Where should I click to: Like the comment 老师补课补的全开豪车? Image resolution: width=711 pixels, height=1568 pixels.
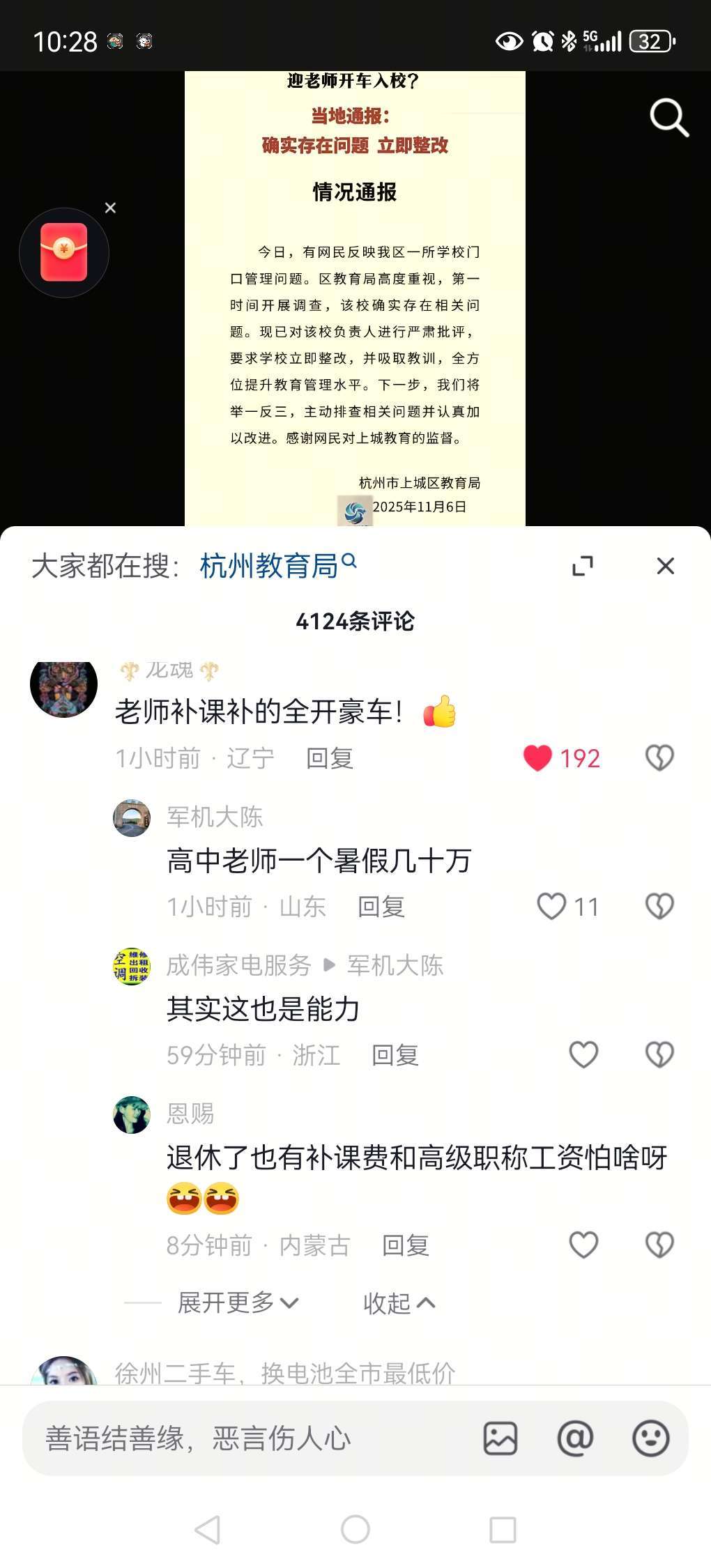pyautogui.click(x=537, y=758)
